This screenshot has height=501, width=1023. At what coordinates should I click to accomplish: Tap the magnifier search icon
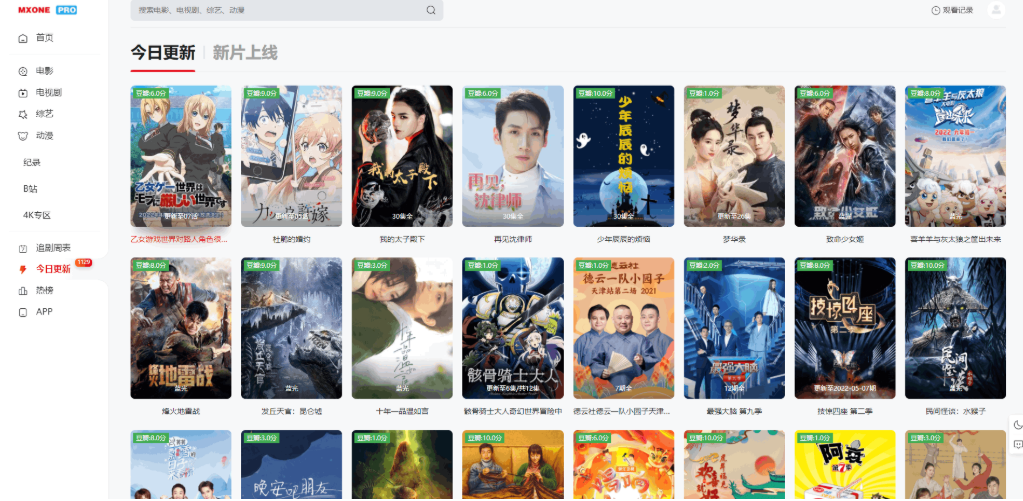(431, 10)
